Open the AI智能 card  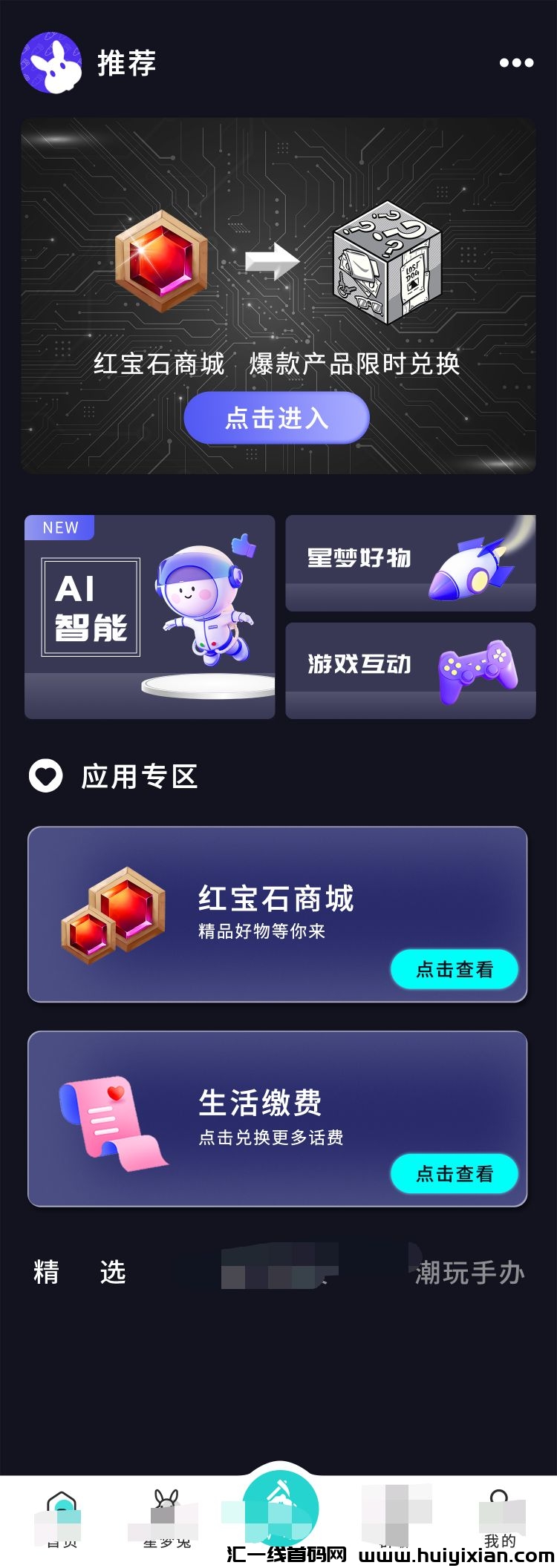[149, 617]
